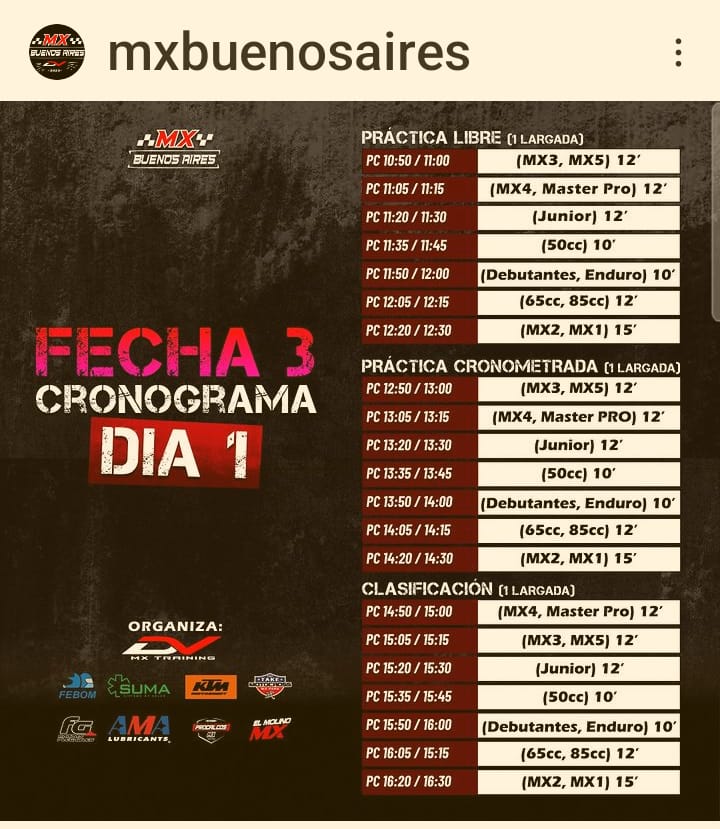Open the mxbuenosaires profile picture
This screenshot has width=720, height=829.
click(57, 52)
